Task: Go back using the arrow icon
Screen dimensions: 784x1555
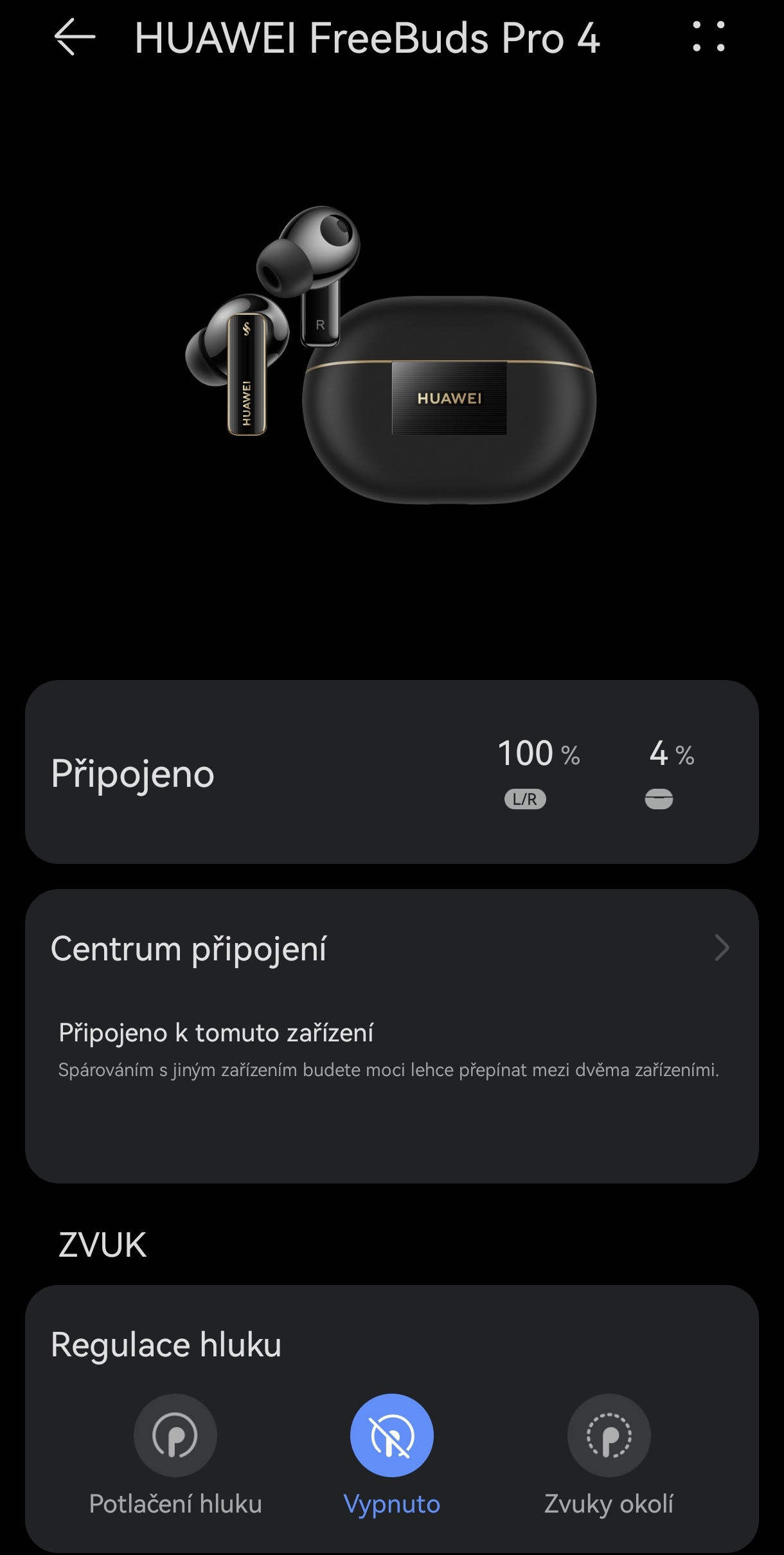Action: coord(75,37)
